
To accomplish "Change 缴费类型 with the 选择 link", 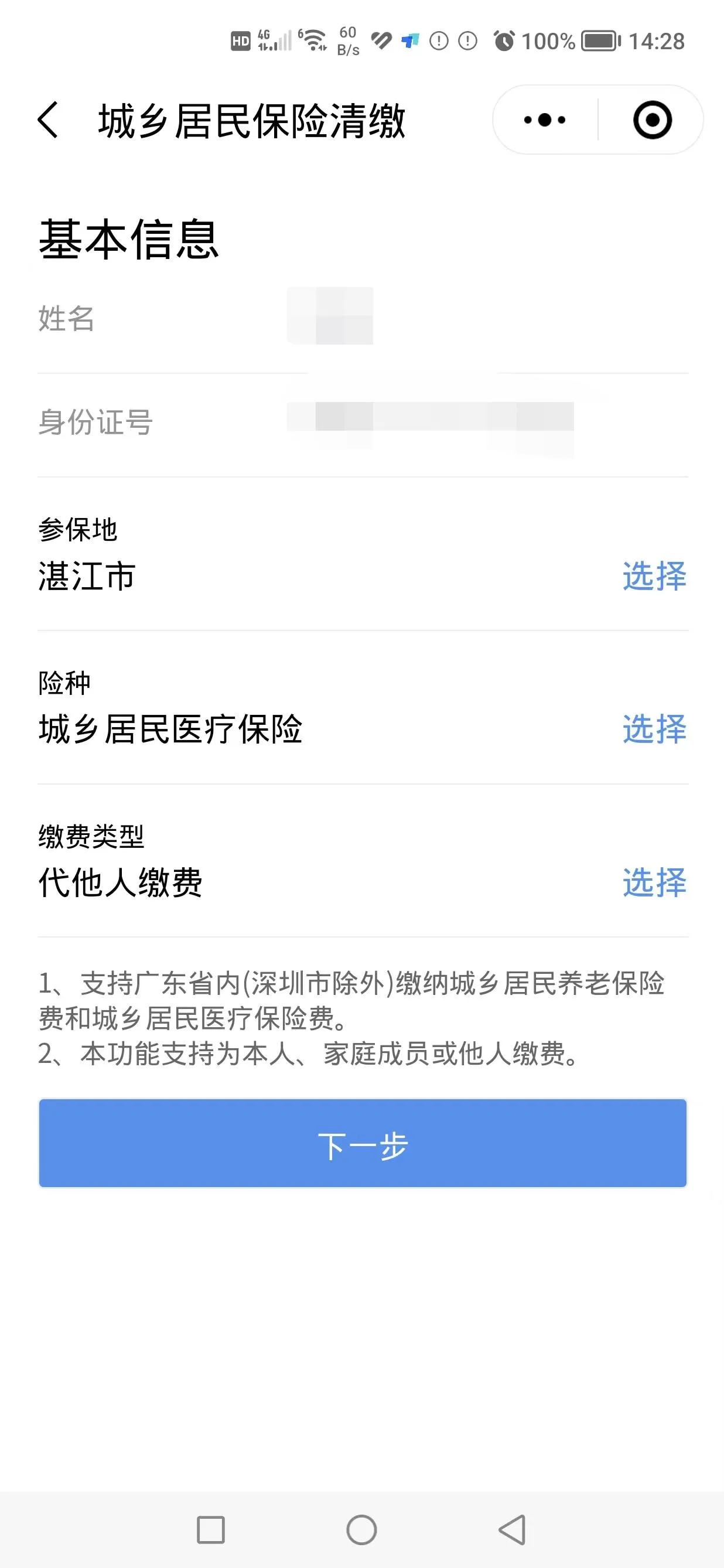I will [x=654, y=882].
